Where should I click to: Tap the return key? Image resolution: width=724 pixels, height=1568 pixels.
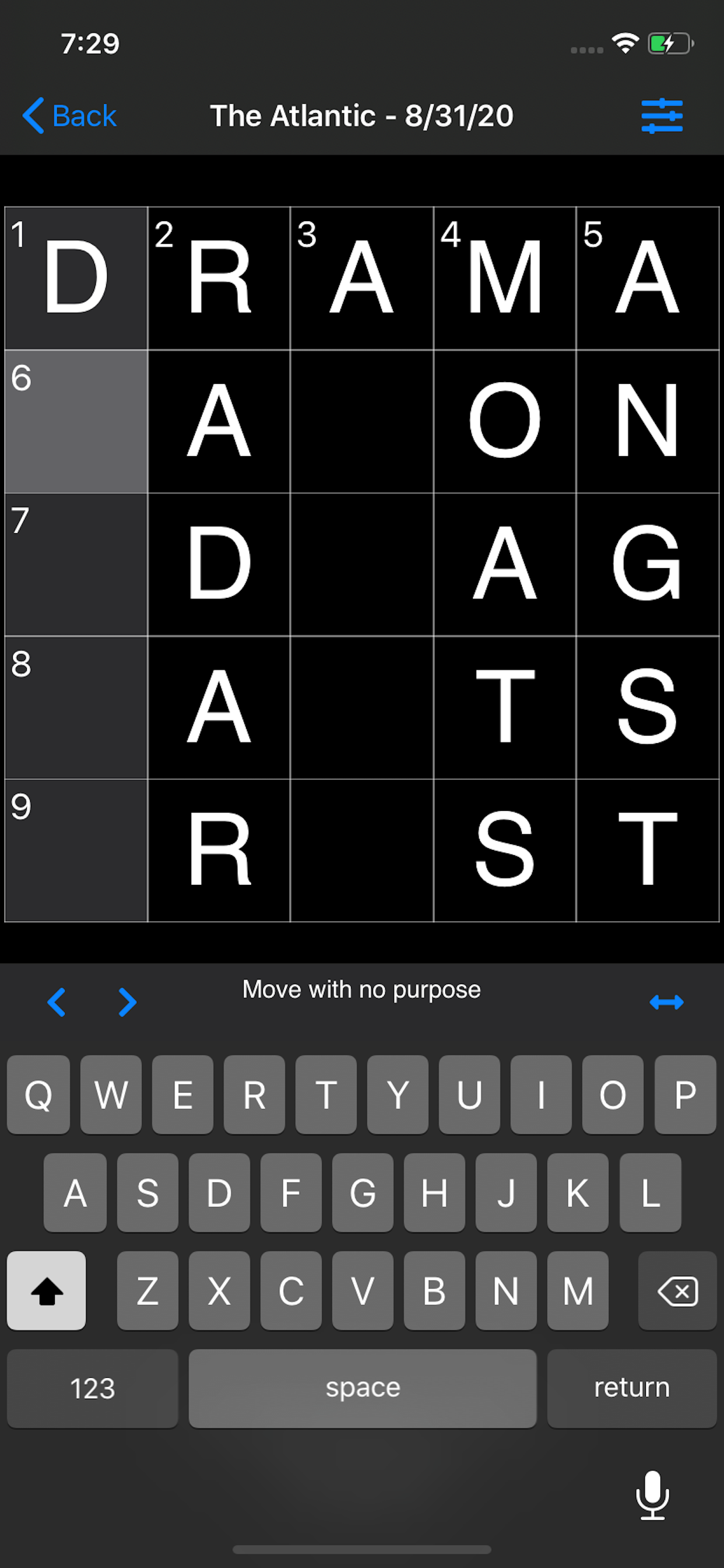tap(631, 1388)
